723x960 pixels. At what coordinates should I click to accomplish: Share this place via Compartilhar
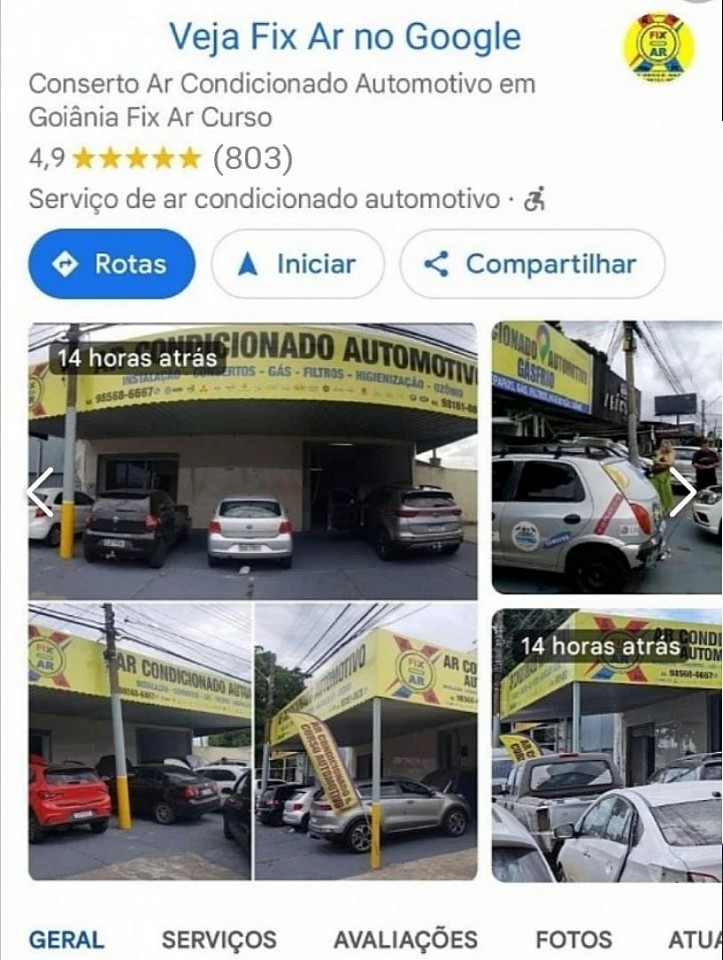[x=532, y=264]
